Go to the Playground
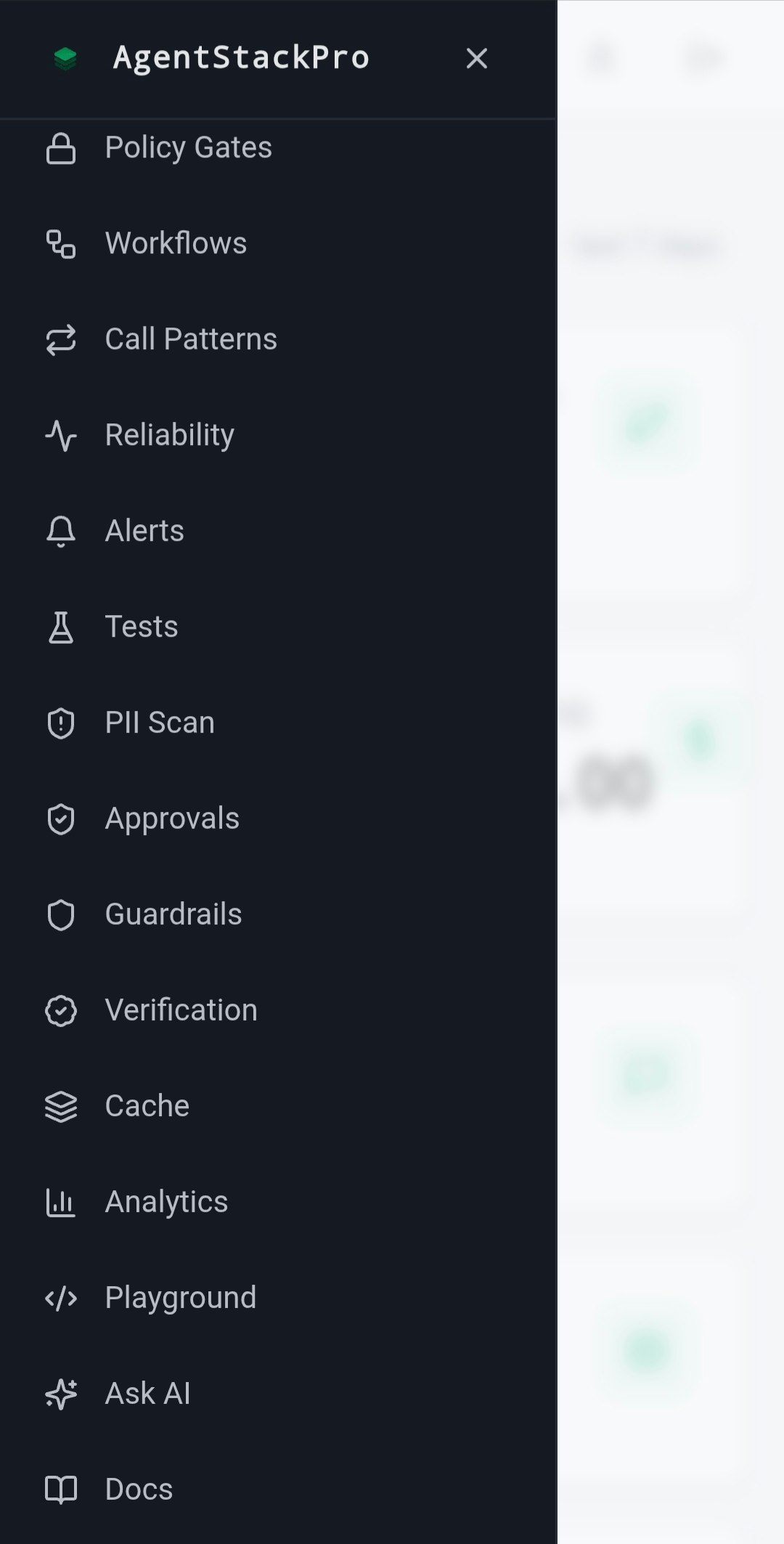This screenshot has width=784, height=1544. click(181, 1297)
